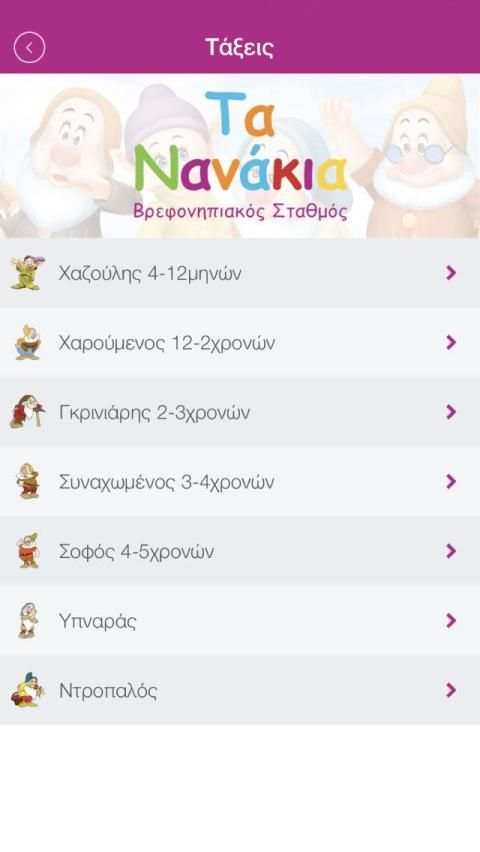Viewport: 480px width, 852px height.
Task: Select the Χαρούμενος 12-2χρονών class
Action: point(240,342)
